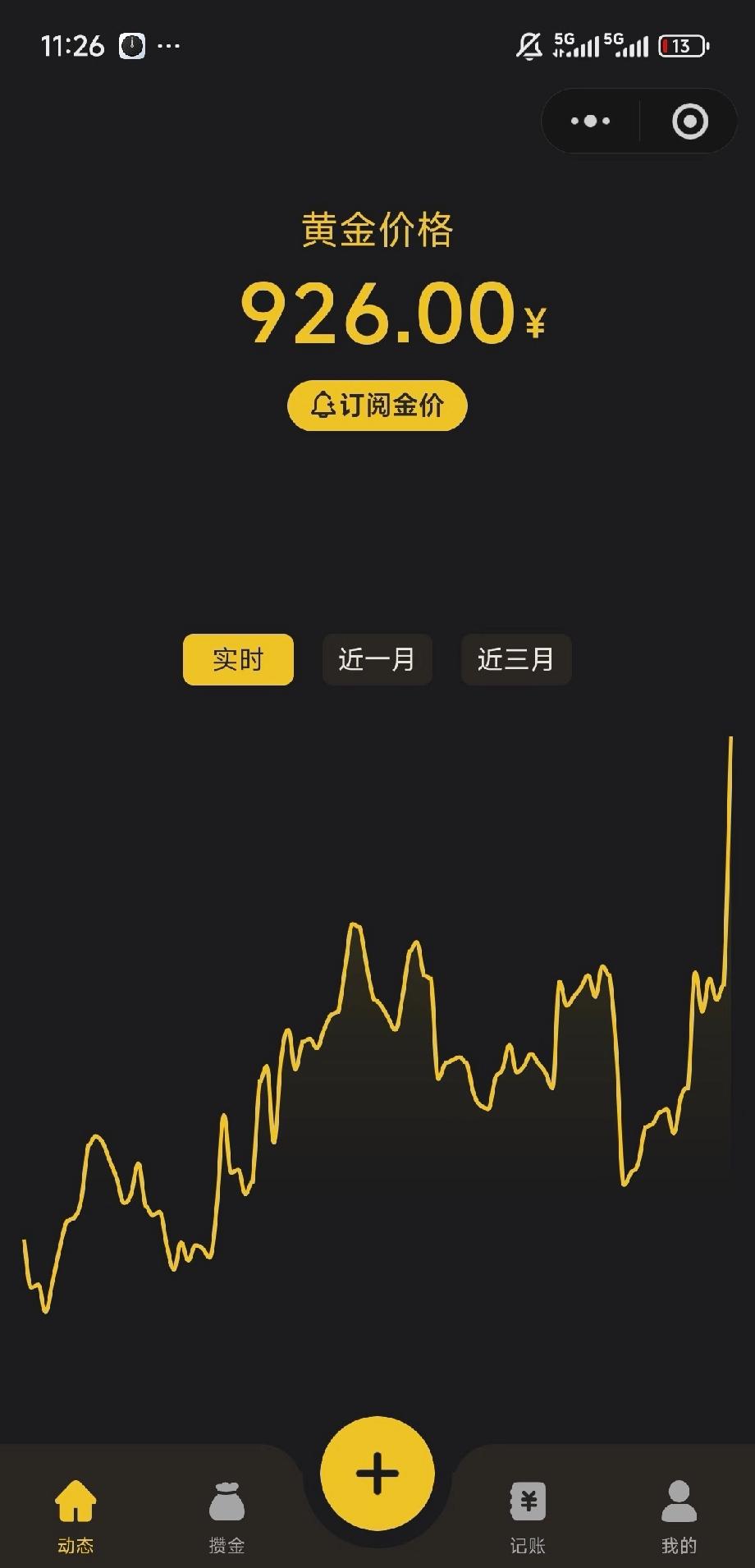Open the 动态 home tab icon
Image resolution: width=755 pixels, height=1568 pixels.
point(75,1499)
